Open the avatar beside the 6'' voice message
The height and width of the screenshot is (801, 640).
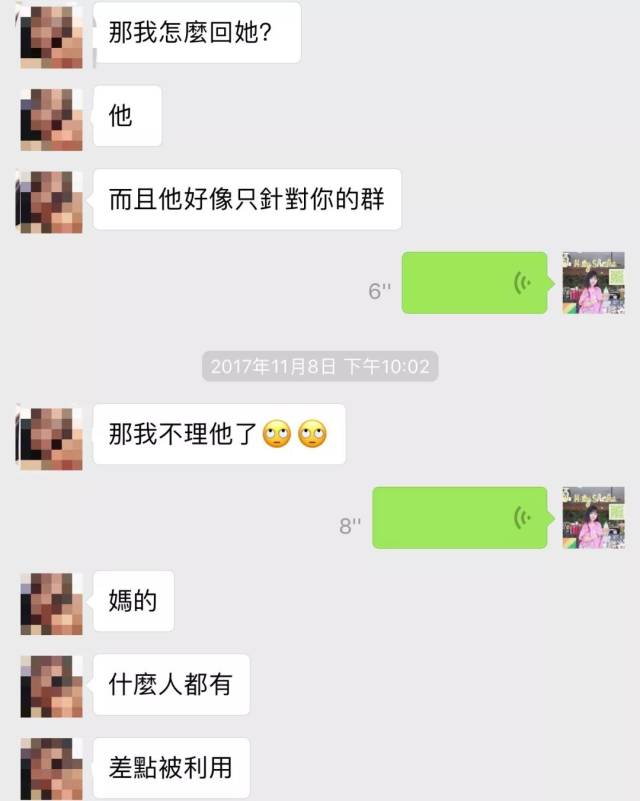(593, 283)
